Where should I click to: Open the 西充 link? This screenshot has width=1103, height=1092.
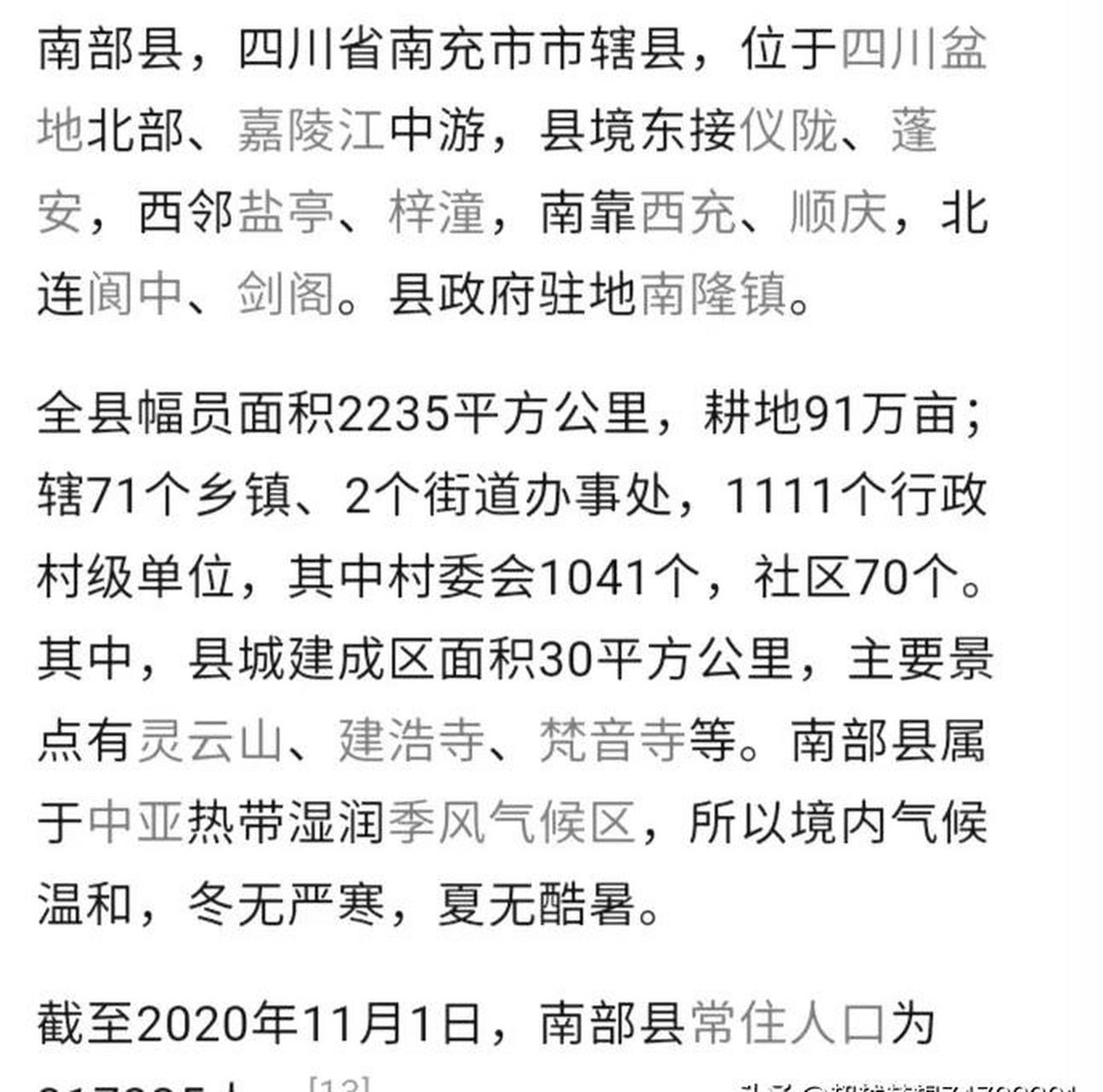pyautogui.click(x=688, y=212)
